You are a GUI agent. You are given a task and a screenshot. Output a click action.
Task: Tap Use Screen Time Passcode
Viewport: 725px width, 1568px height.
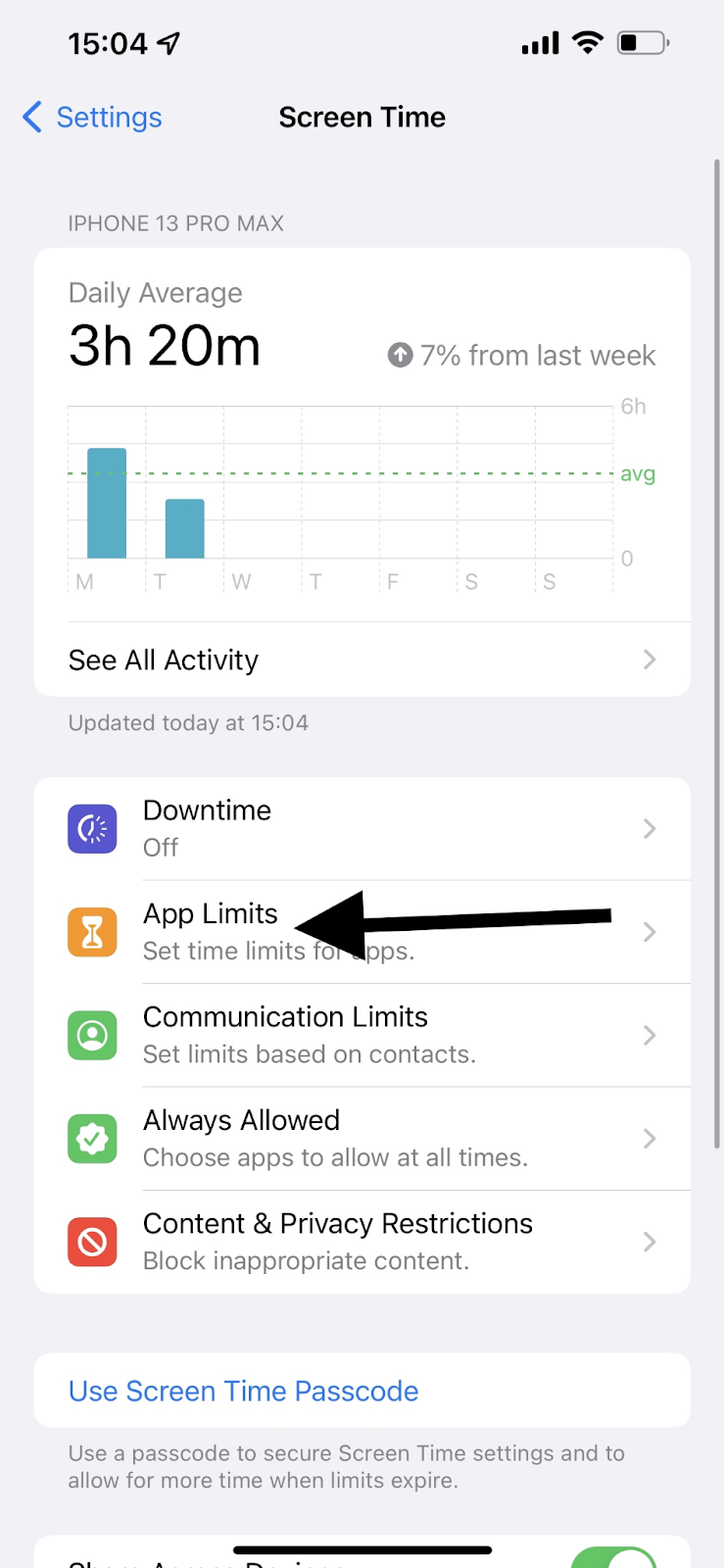(244, 1391)
